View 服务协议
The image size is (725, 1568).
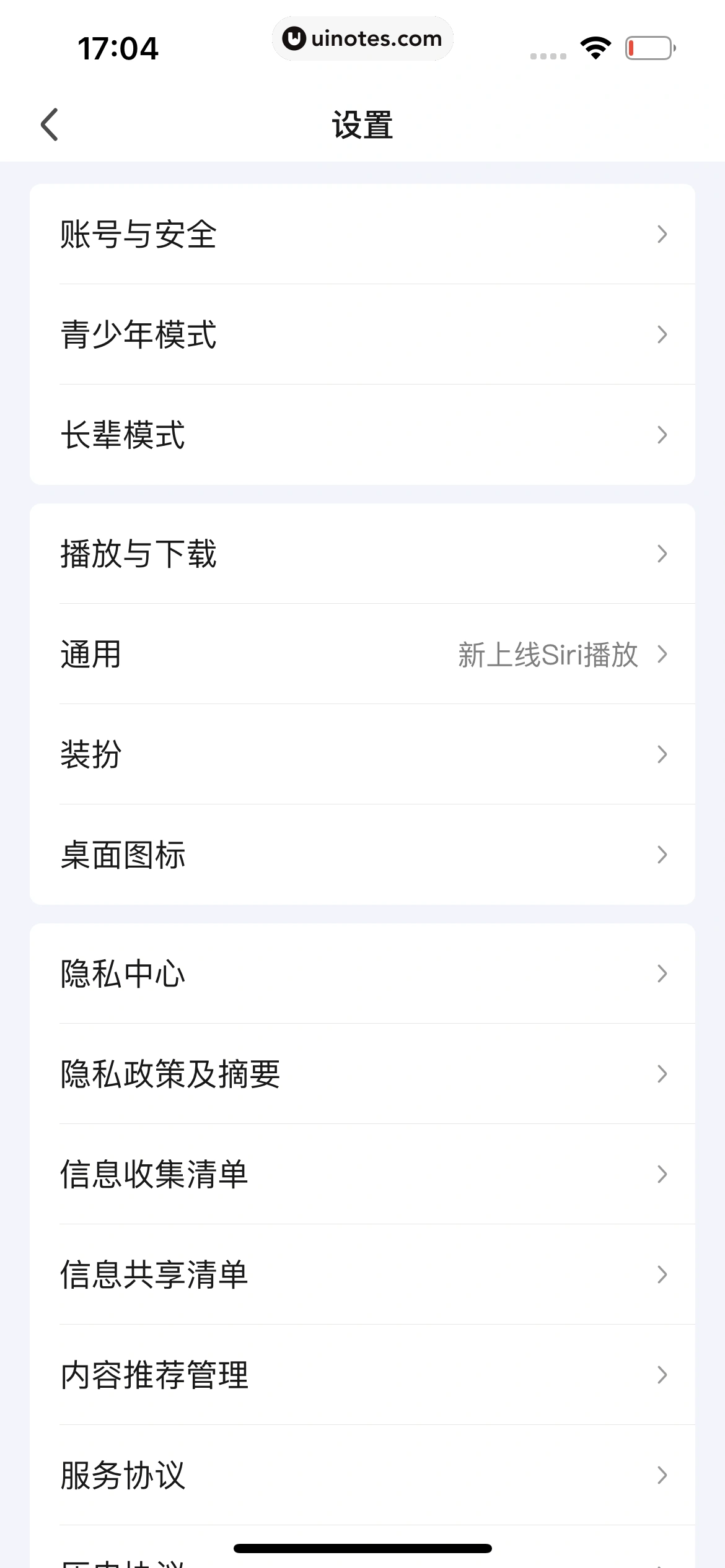click(362, 1475)
